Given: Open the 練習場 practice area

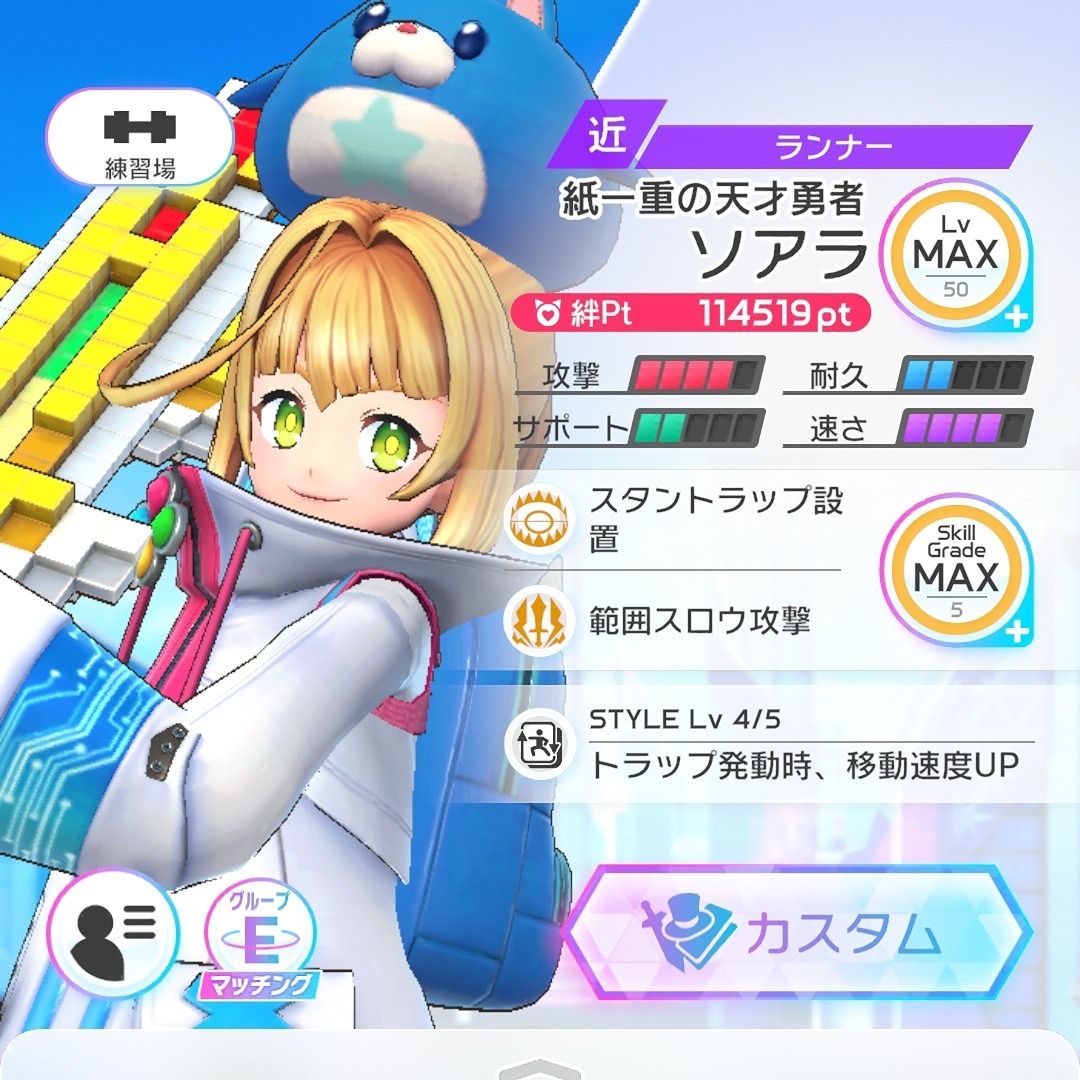Looking at the screenshot, I should [x=140, y=138].
